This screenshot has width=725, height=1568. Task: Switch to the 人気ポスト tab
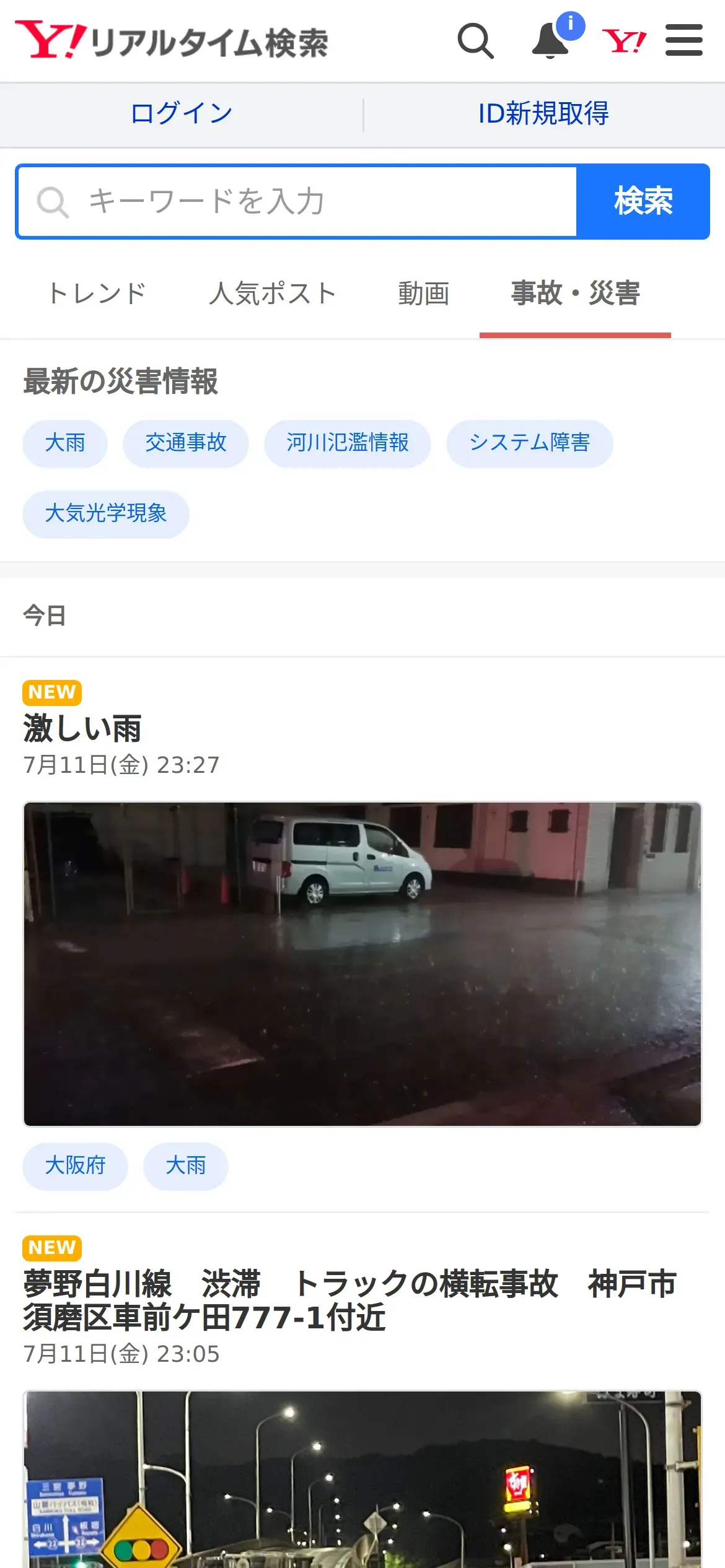[x=273, y=294]
